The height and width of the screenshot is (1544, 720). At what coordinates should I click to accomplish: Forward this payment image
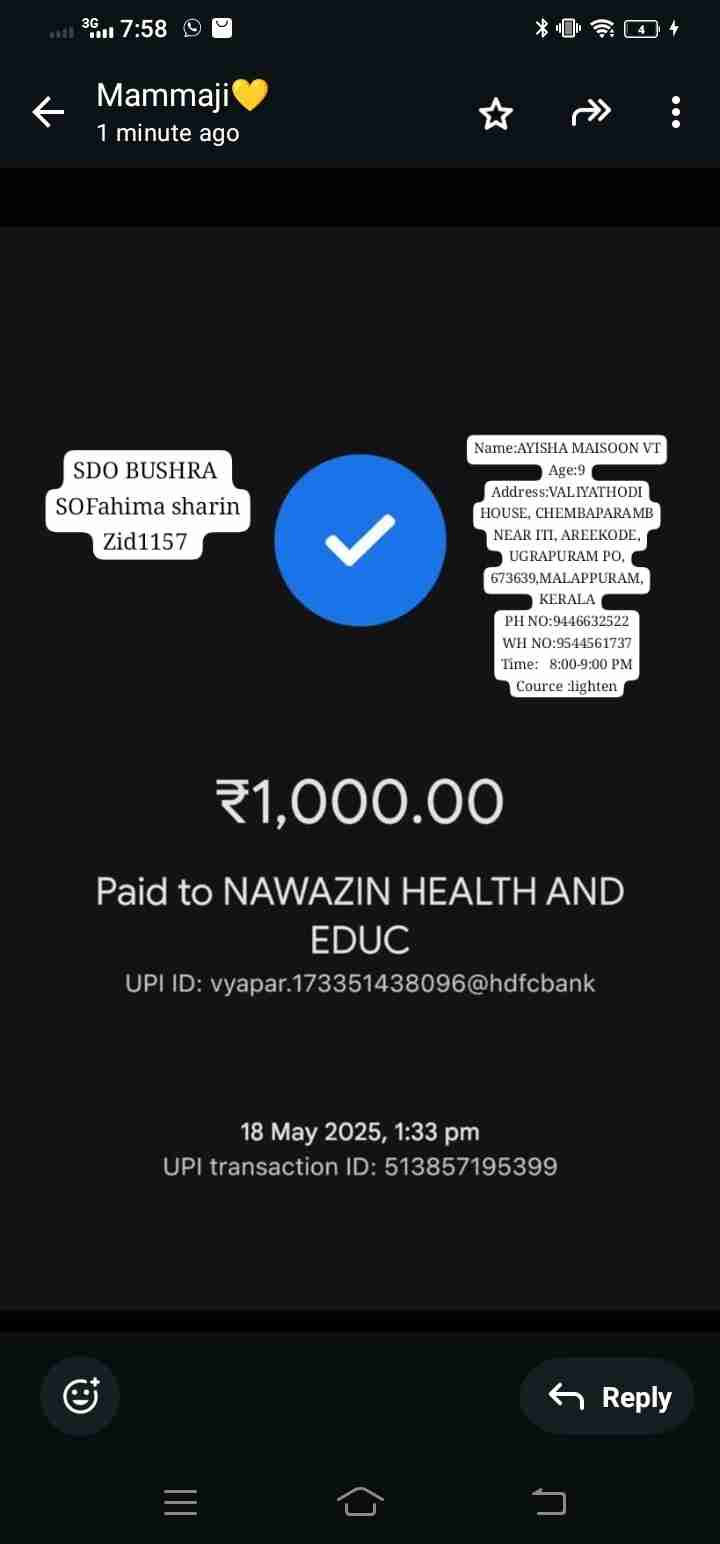(590, 114)
